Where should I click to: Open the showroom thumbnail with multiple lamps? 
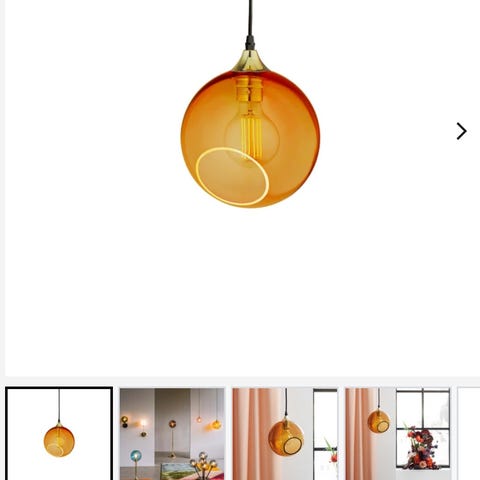[172, 434]
